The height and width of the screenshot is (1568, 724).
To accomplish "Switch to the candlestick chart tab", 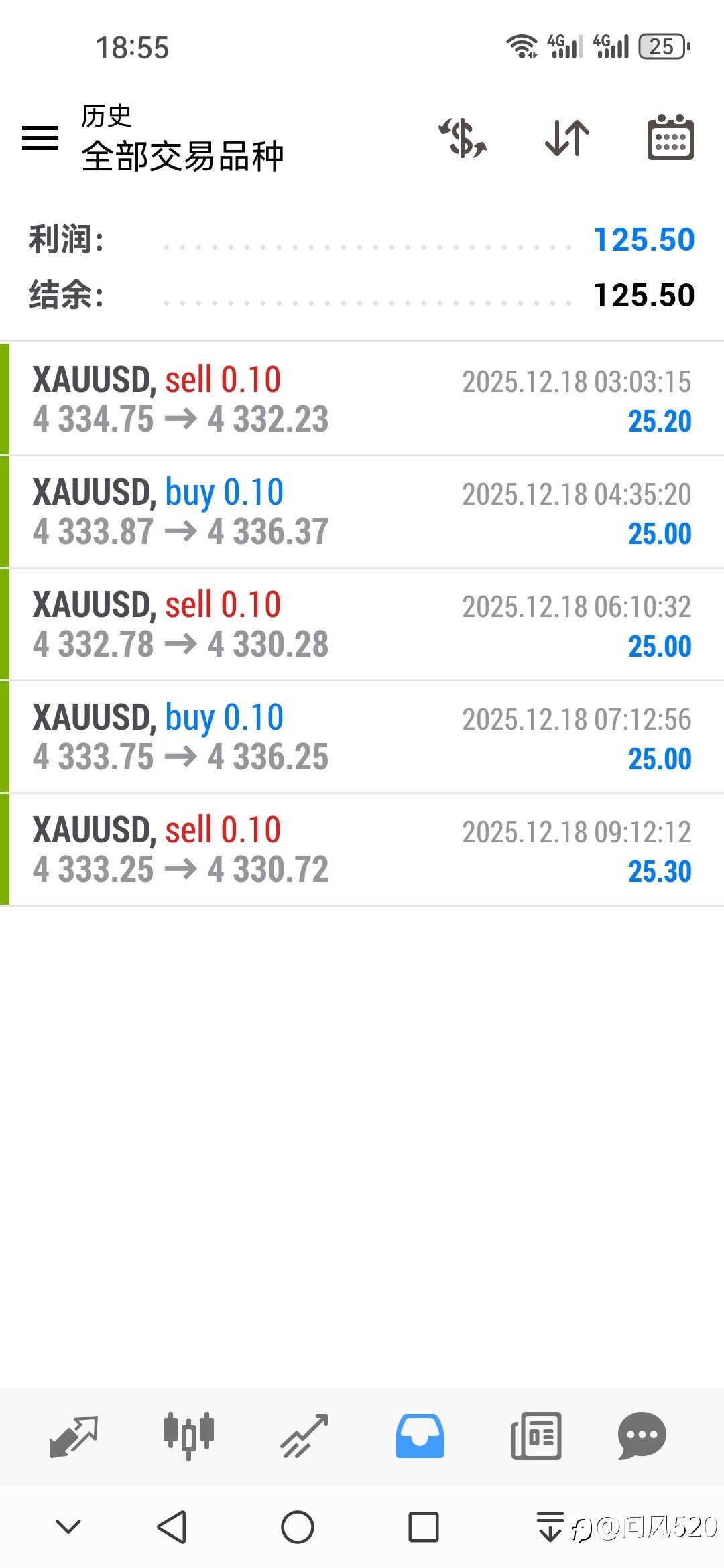I will point(188,1435).
